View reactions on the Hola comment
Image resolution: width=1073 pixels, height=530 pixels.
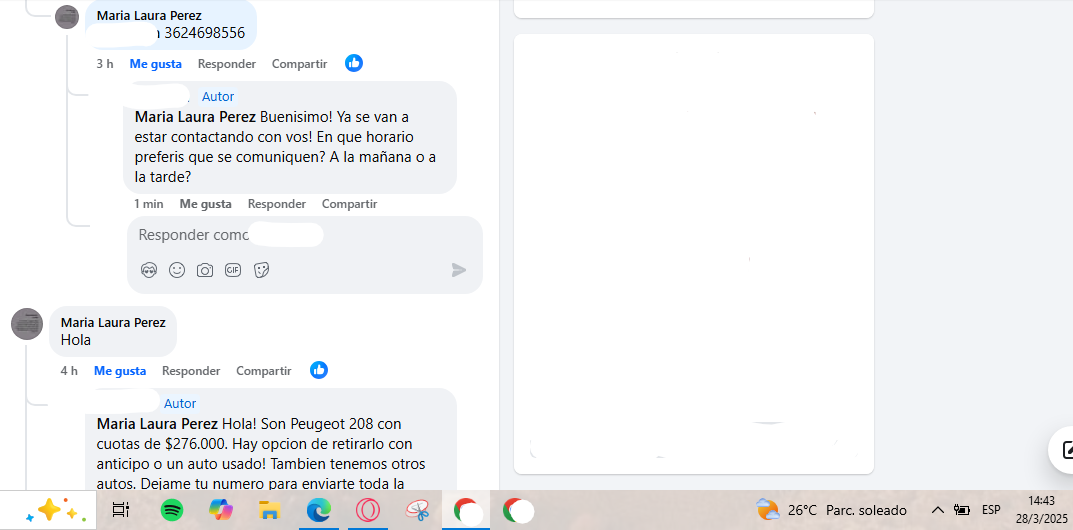click(x=319, y=370)
